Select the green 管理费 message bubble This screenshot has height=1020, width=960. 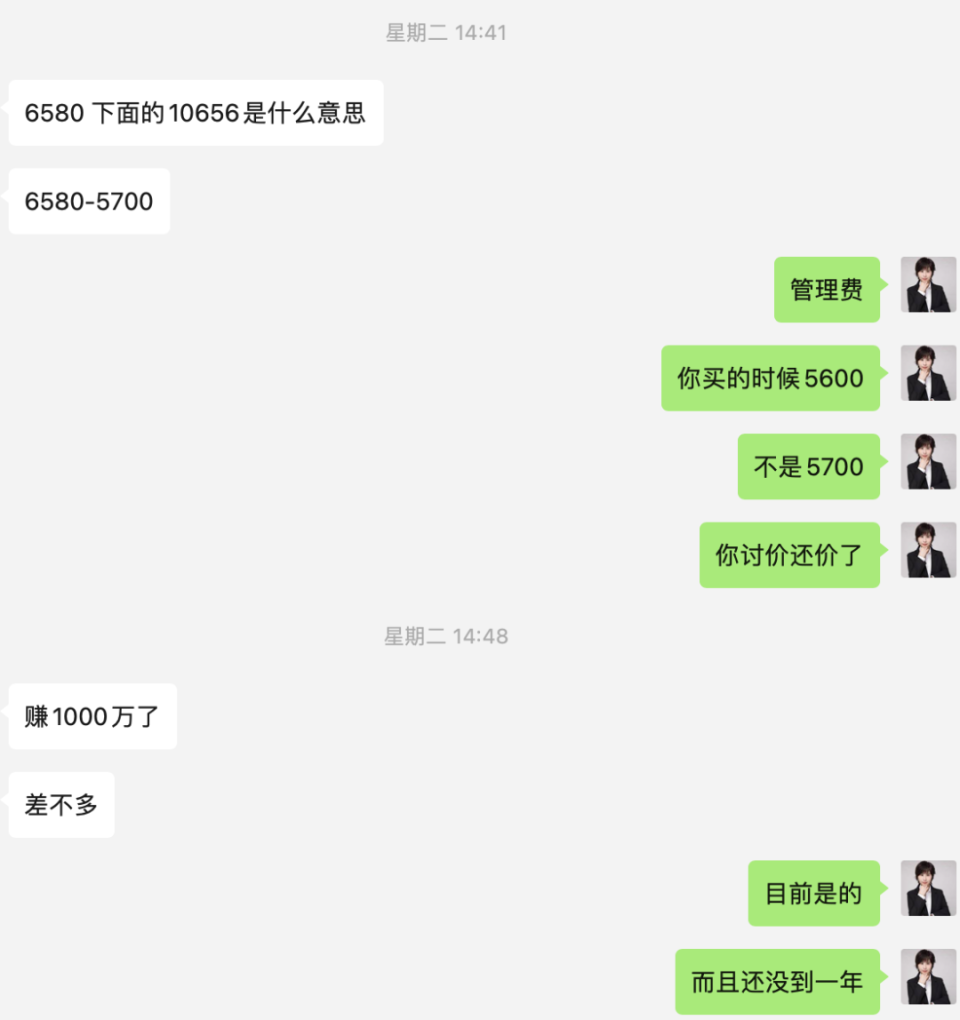(x=826, y=290)
